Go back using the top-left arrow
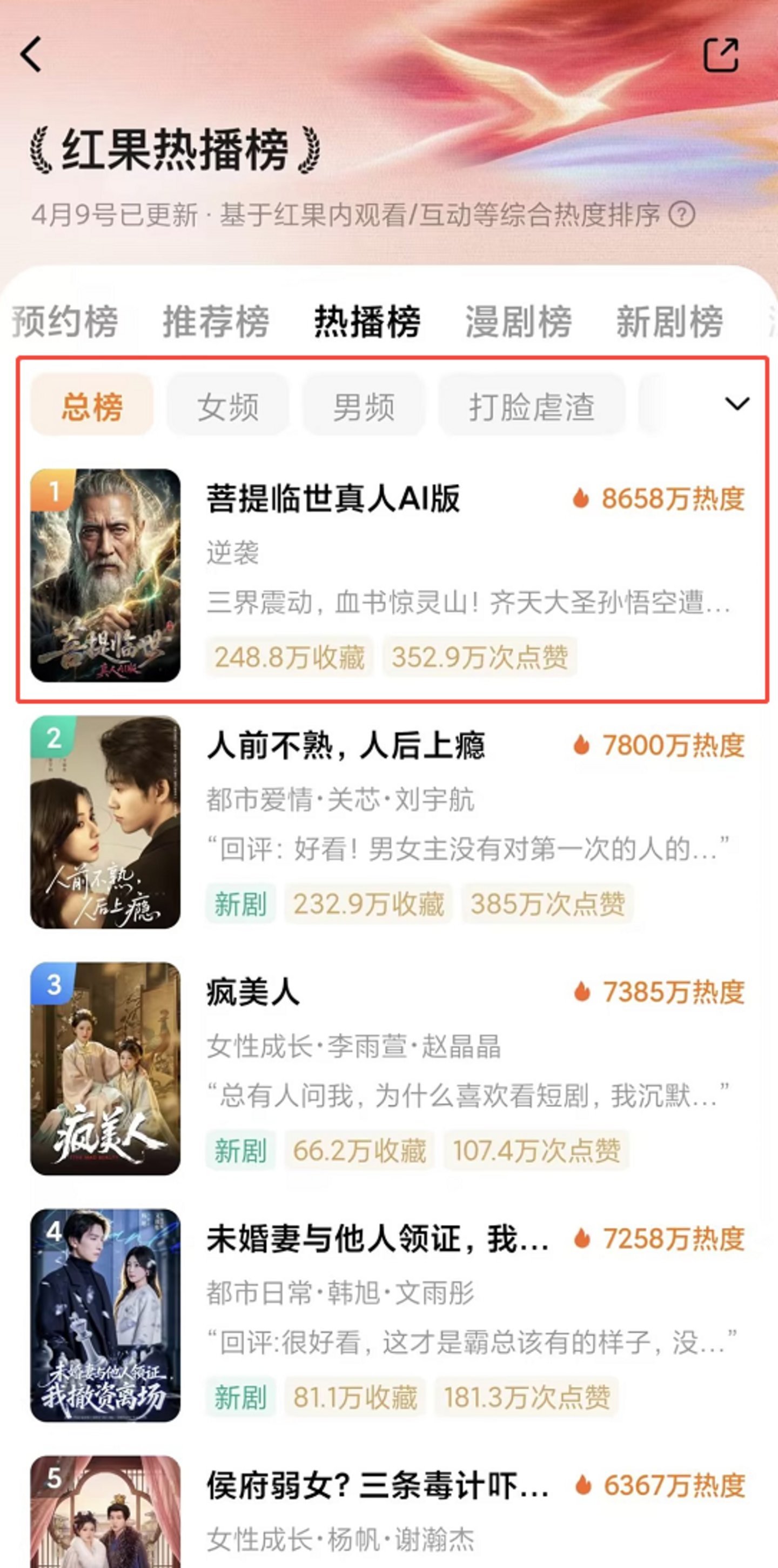The width and height of the screenshot is (778, 1568). click(32, 54)
